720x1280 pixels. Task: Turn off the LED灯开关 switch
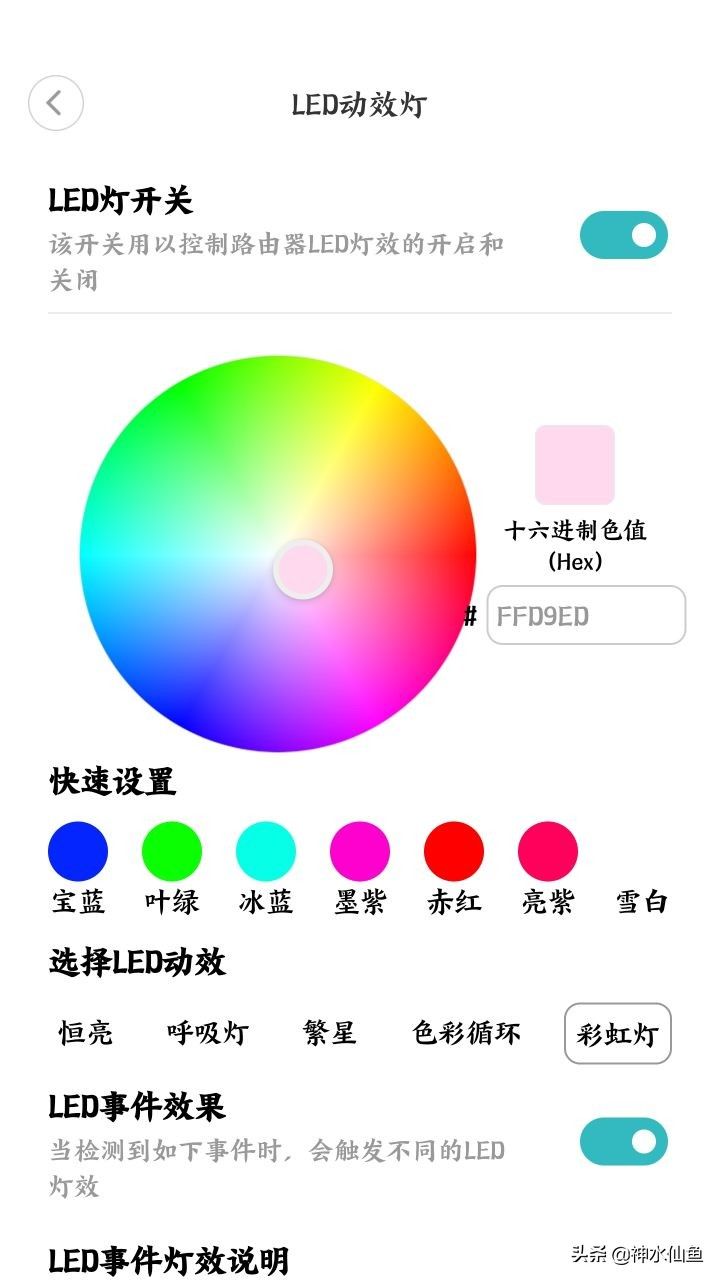pos(623,235)
